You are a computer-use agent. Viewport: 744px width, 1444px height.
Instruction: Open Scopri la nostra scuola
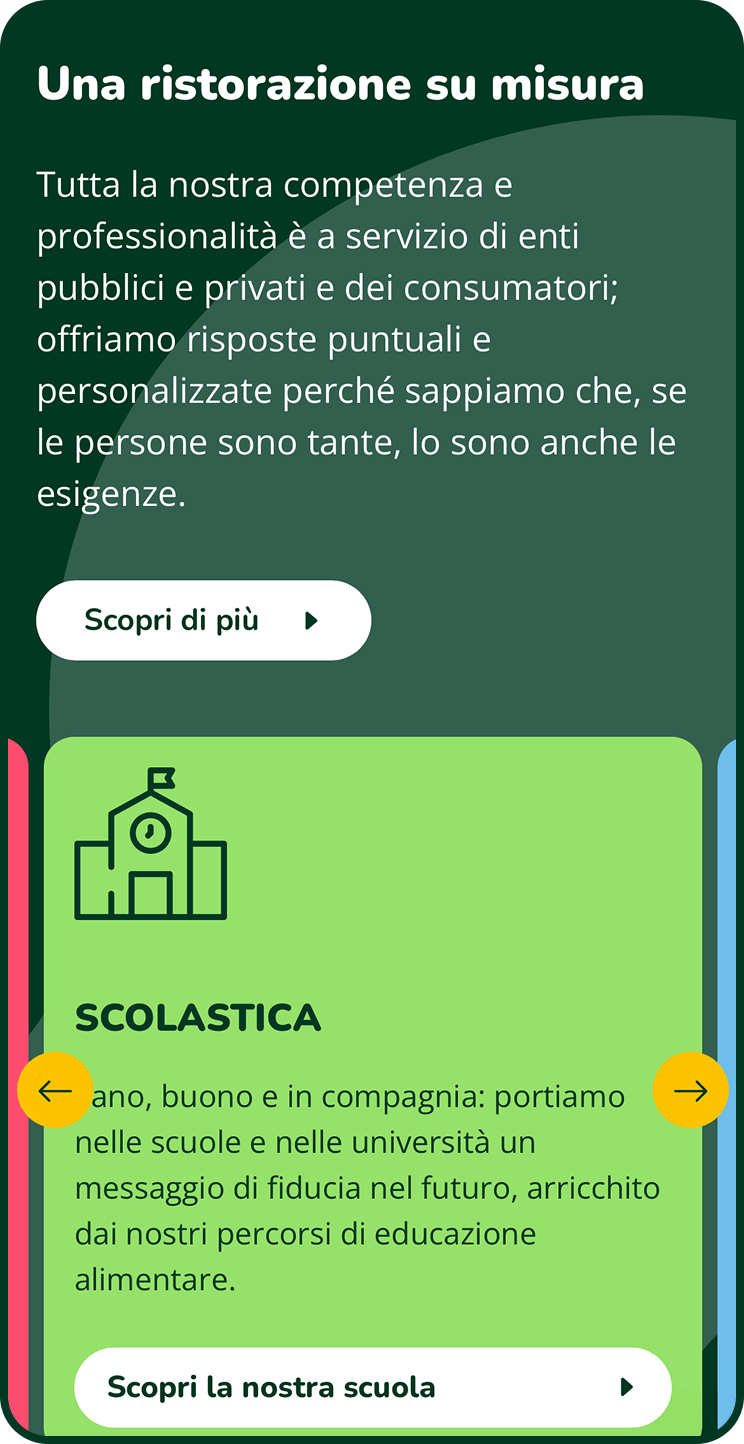[x=372, y=1387]
